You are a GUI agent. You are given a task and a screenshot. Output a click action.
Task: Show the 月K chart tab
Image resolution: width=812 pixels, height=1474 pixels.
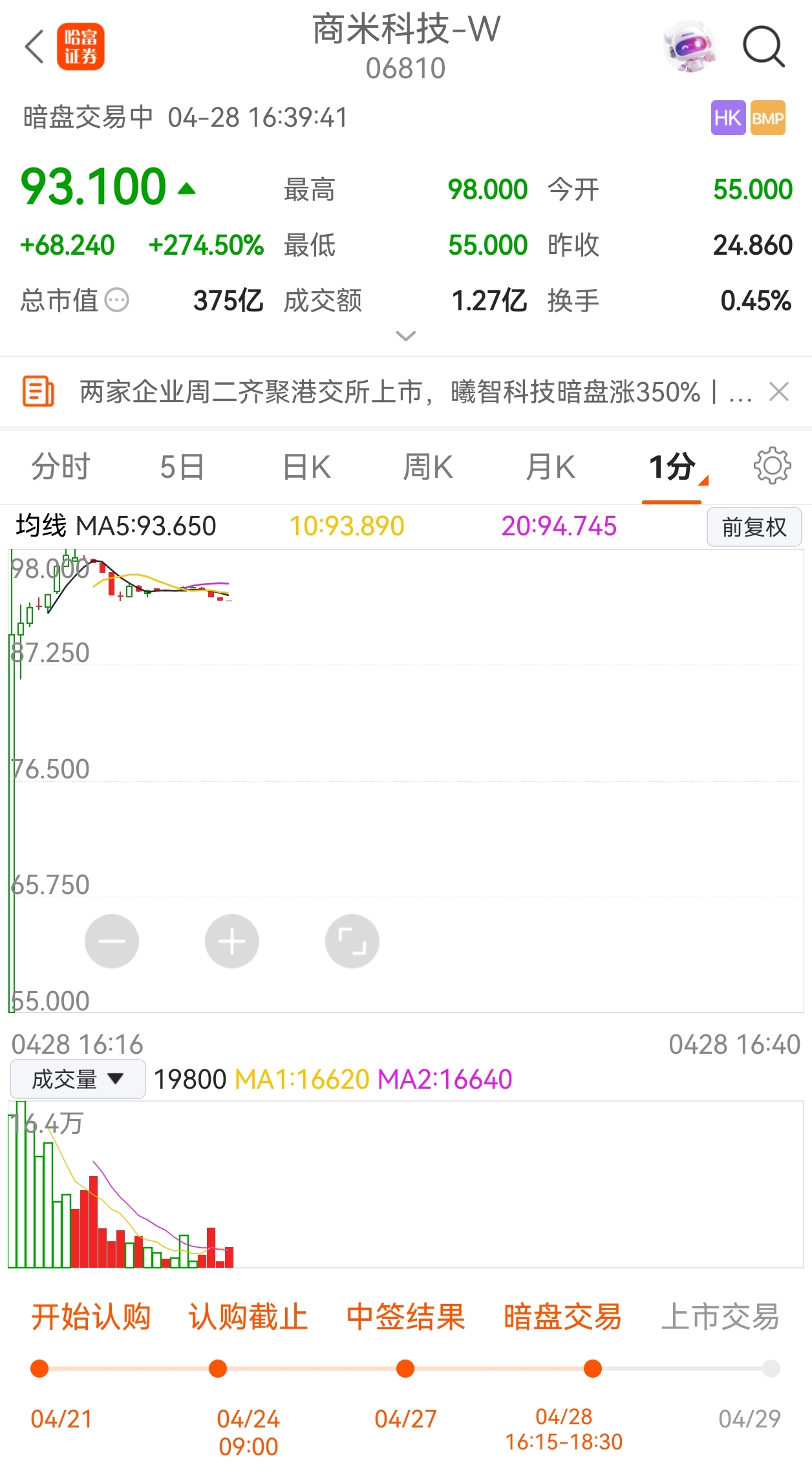point(550,467)
